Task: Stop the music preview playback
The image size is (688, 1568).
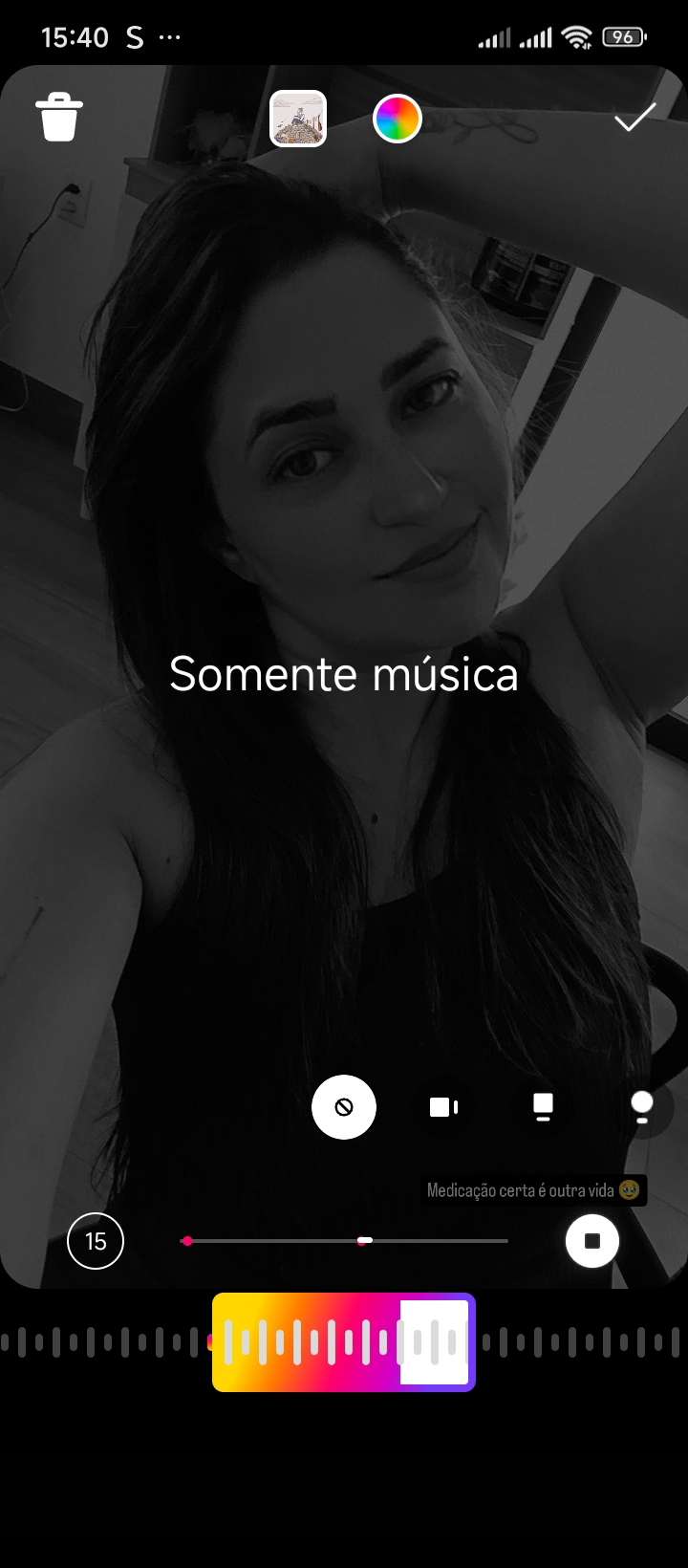Action: pos(592,1241)
